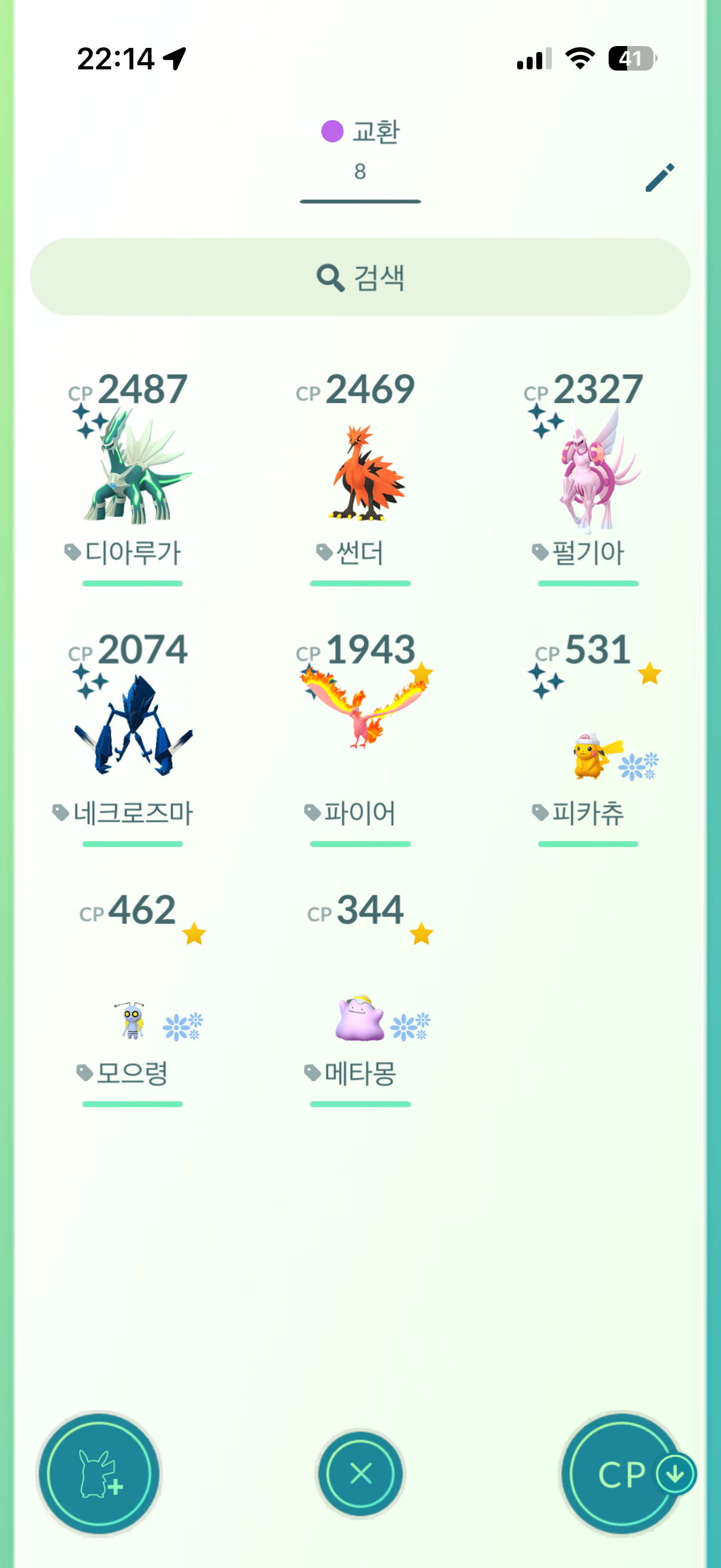This screenshot has height=1568, width=721.
Task: Tap the pencil icon to edit the tag
Action: (x=659, y=178)
